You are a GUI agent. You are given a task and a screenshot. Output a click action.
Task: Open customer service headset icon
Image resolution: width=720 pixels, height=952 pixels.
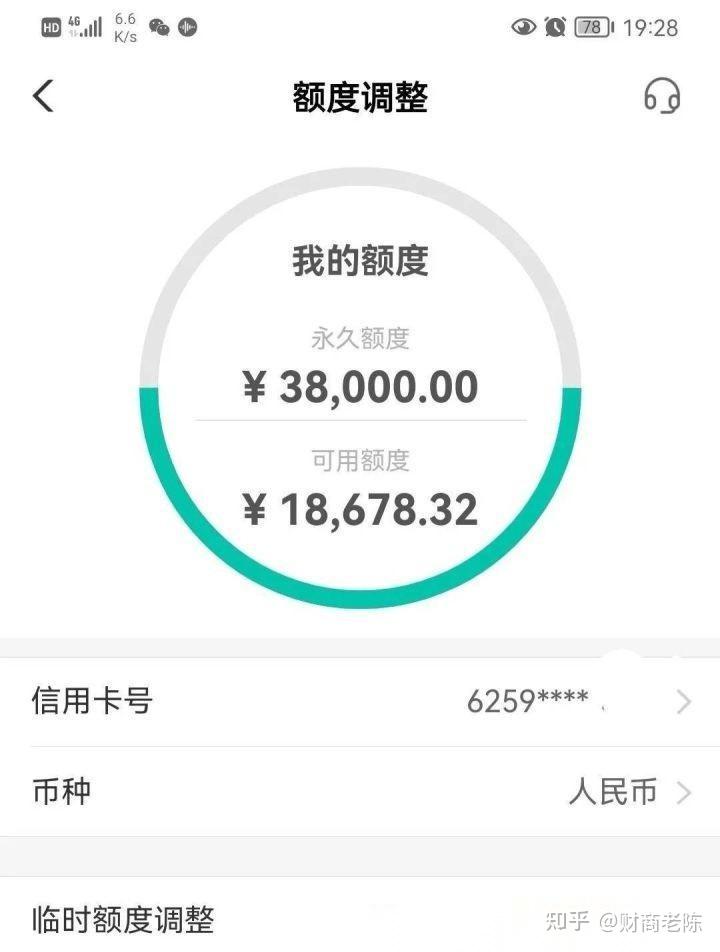(661, 97)
